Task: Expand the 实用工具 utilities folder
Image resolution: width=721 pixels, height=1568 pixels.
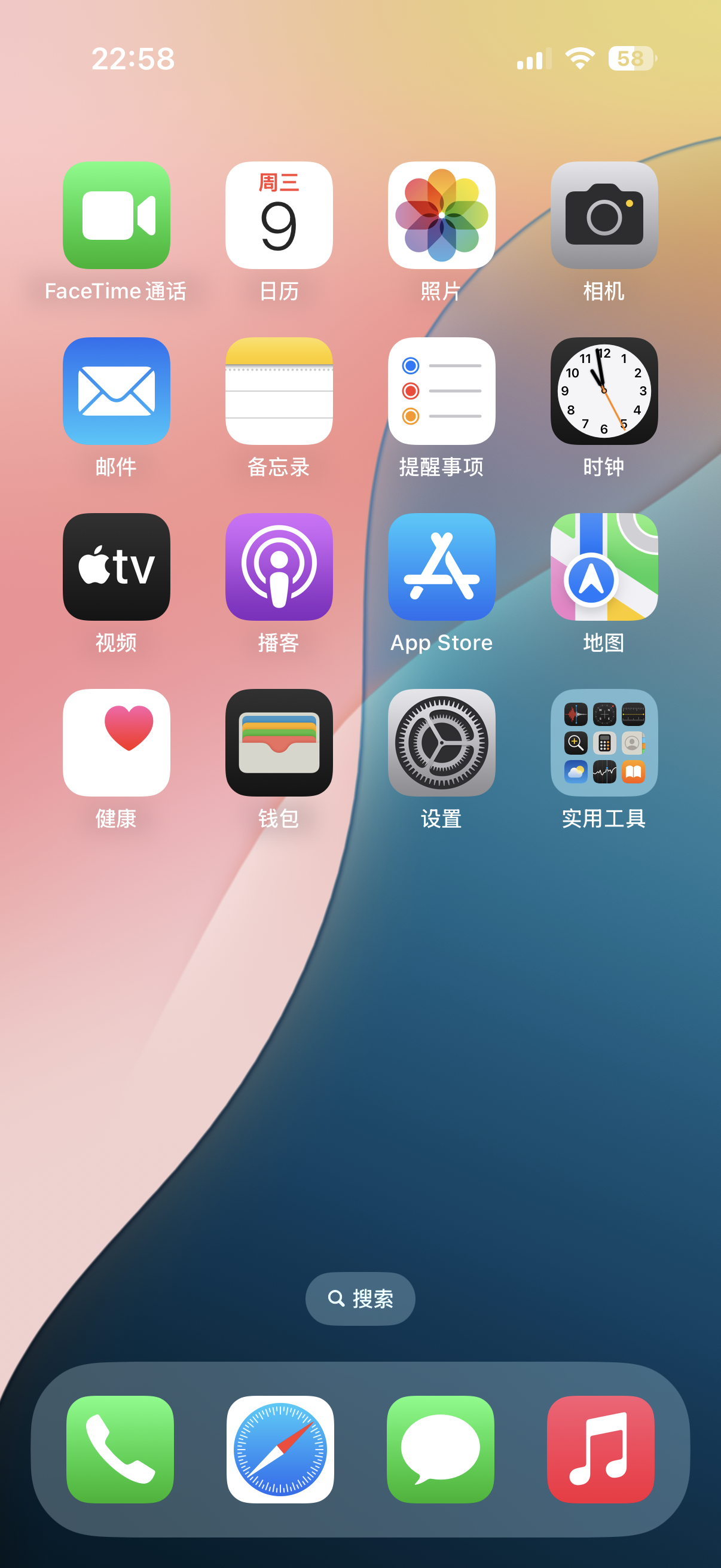Action: pyautogui.click(x=604, y=743)
